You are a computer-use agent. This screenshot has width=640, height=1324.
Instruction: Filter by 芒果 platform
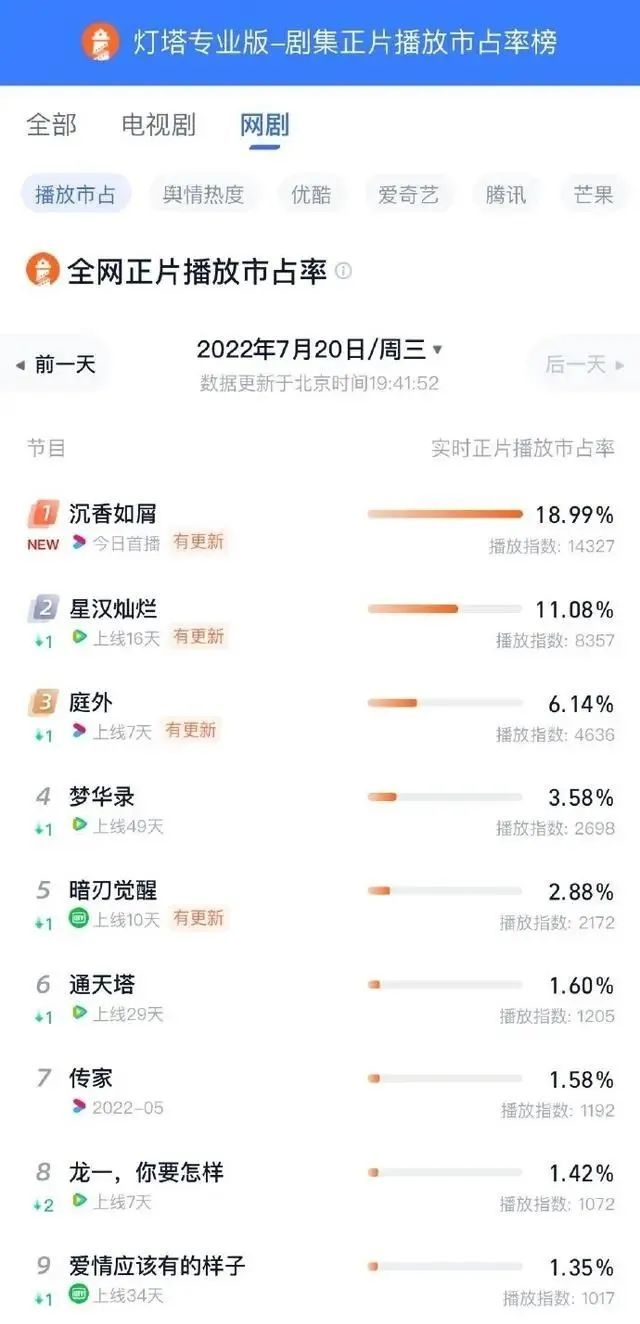click(593, 195)
